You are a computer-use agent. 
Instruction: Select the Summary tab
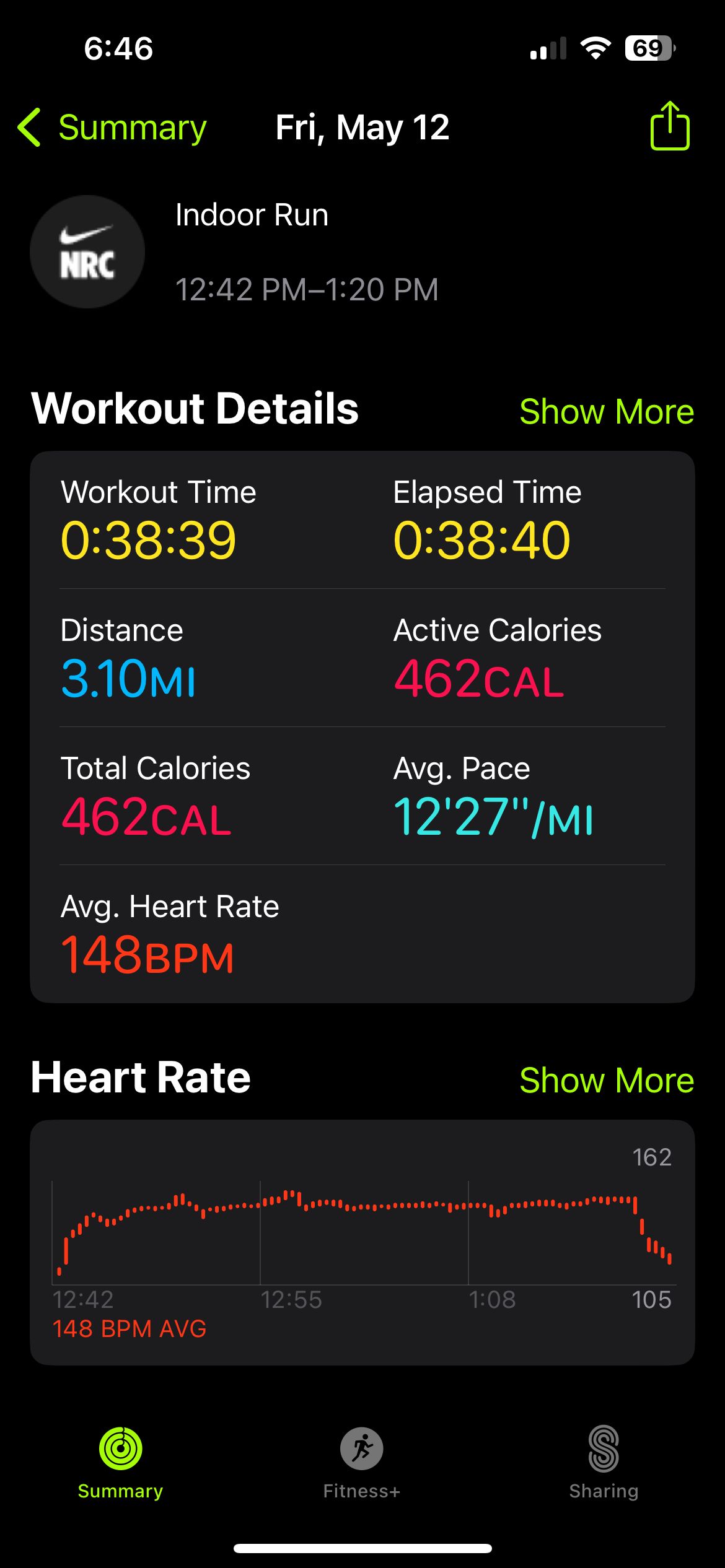(x=120, y=1463)
